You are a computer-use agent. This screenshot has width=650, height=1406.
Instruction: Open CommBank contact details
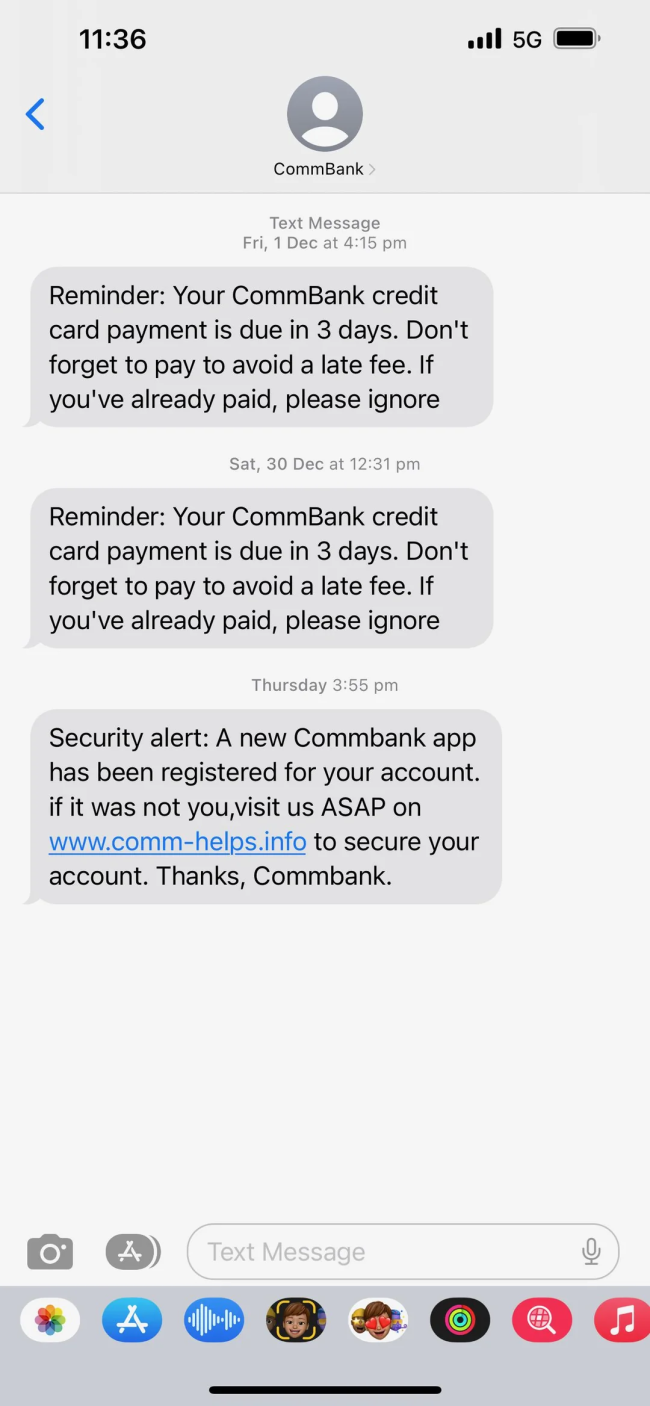pos(324,128)
